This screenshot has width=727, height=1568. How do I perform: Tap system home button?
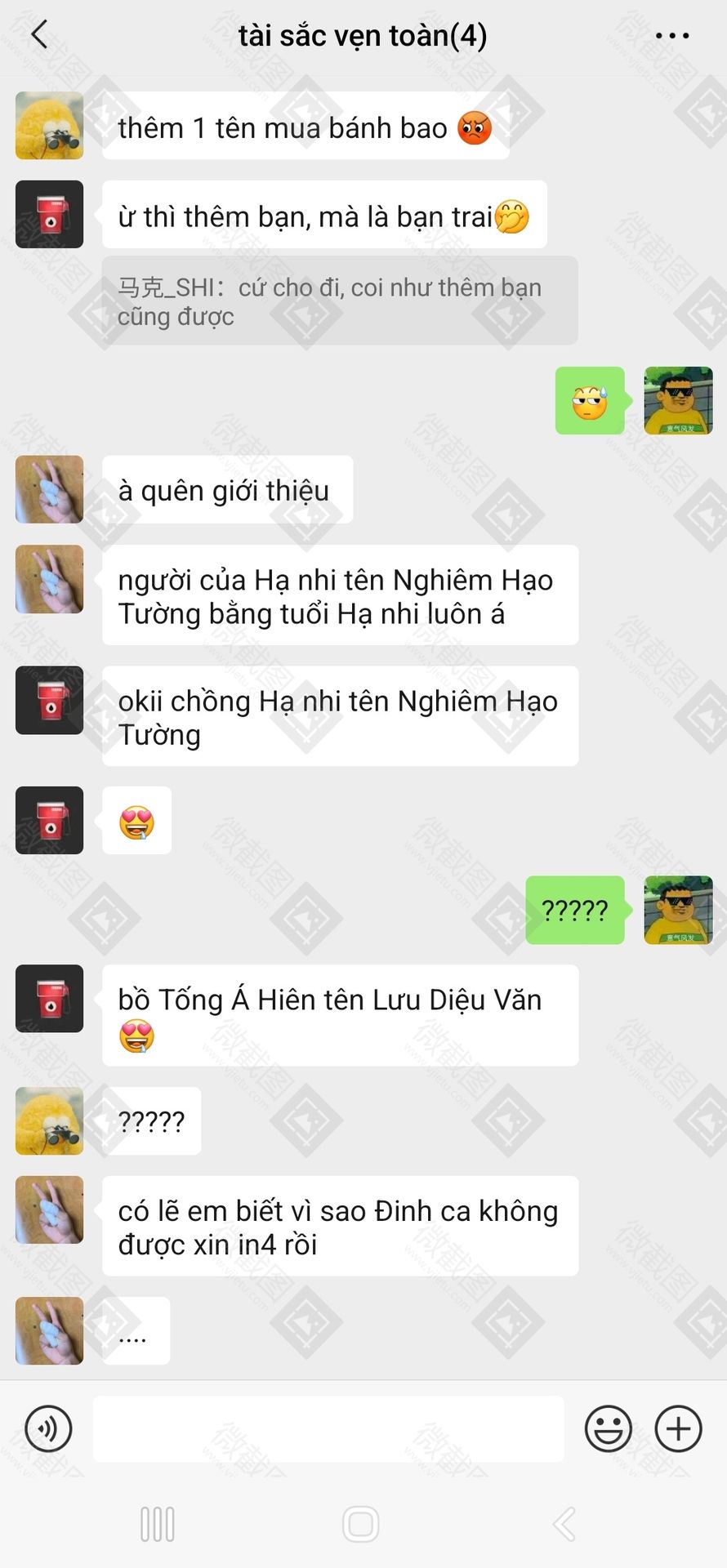361,1524
